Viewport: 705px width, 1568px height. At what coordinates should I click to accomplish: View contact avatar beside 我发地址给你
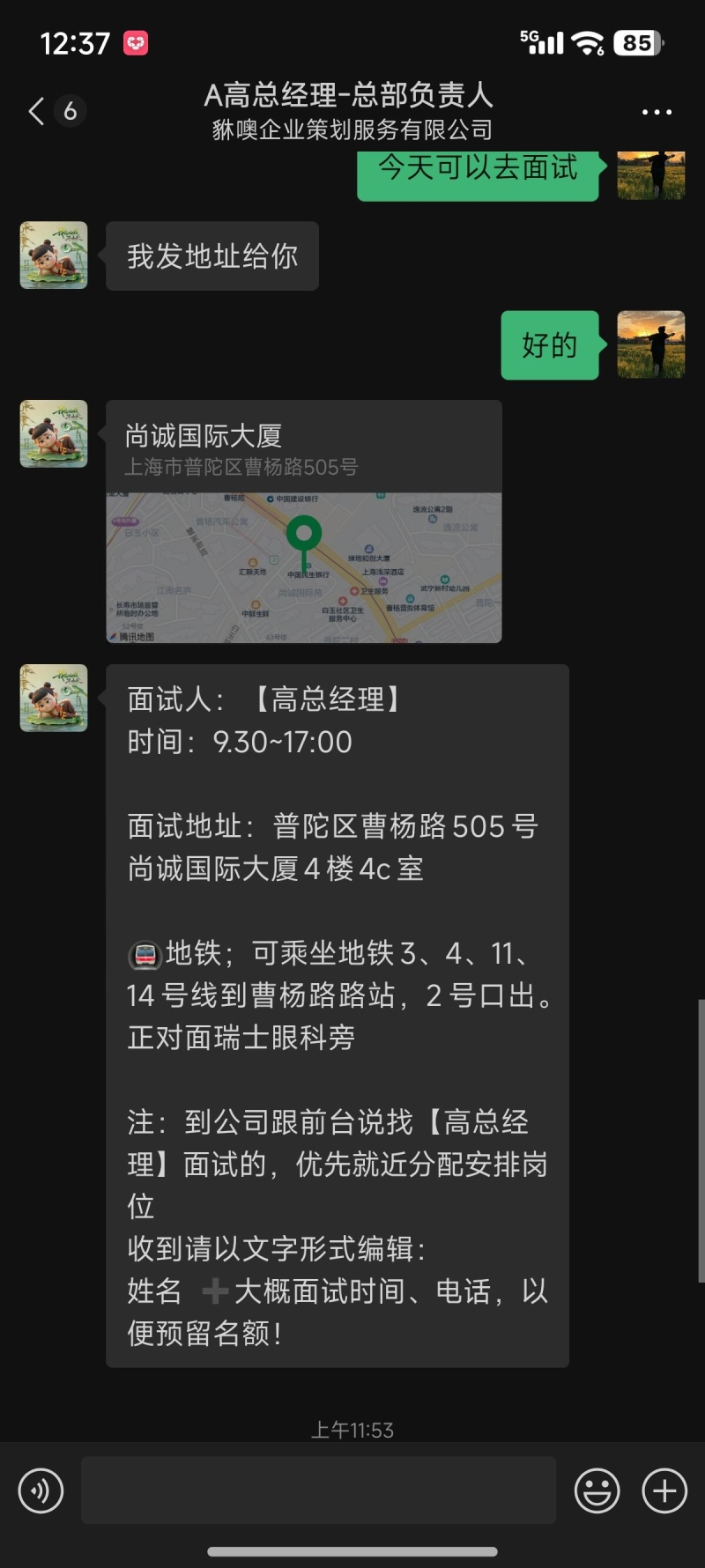coord(54,255)
